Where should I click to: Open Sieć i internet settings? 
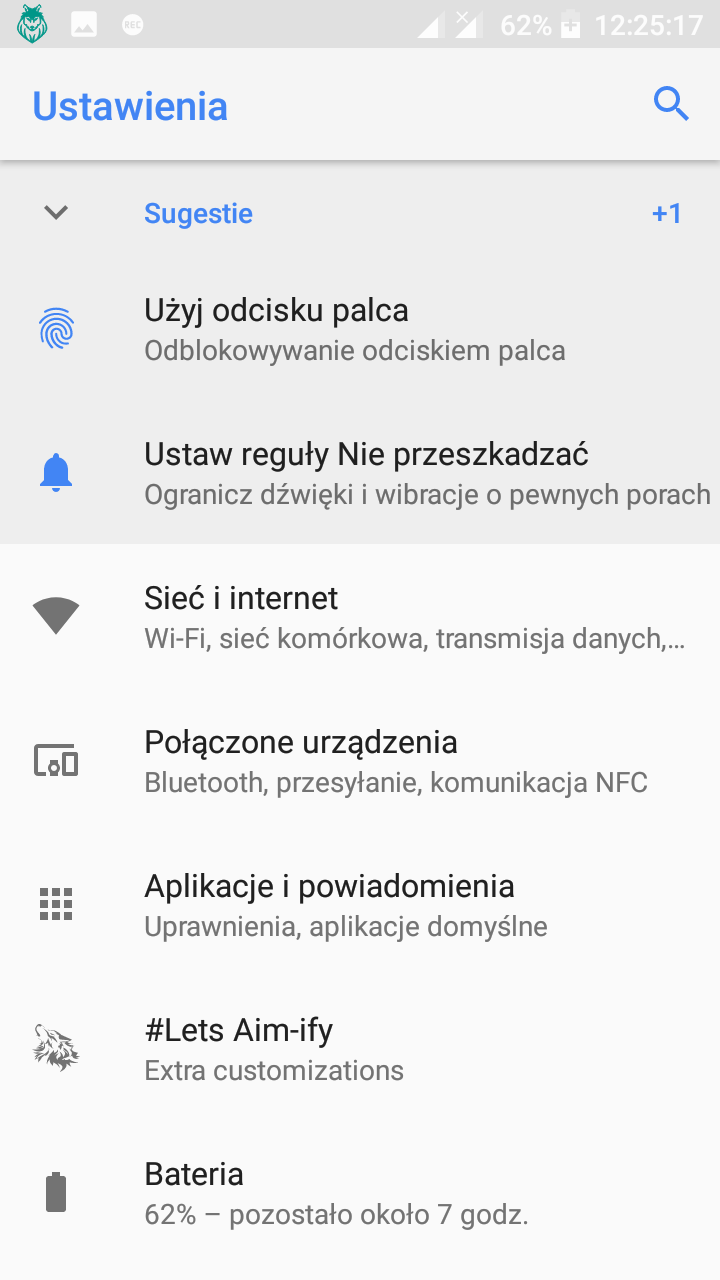click(x=360, y=617)
